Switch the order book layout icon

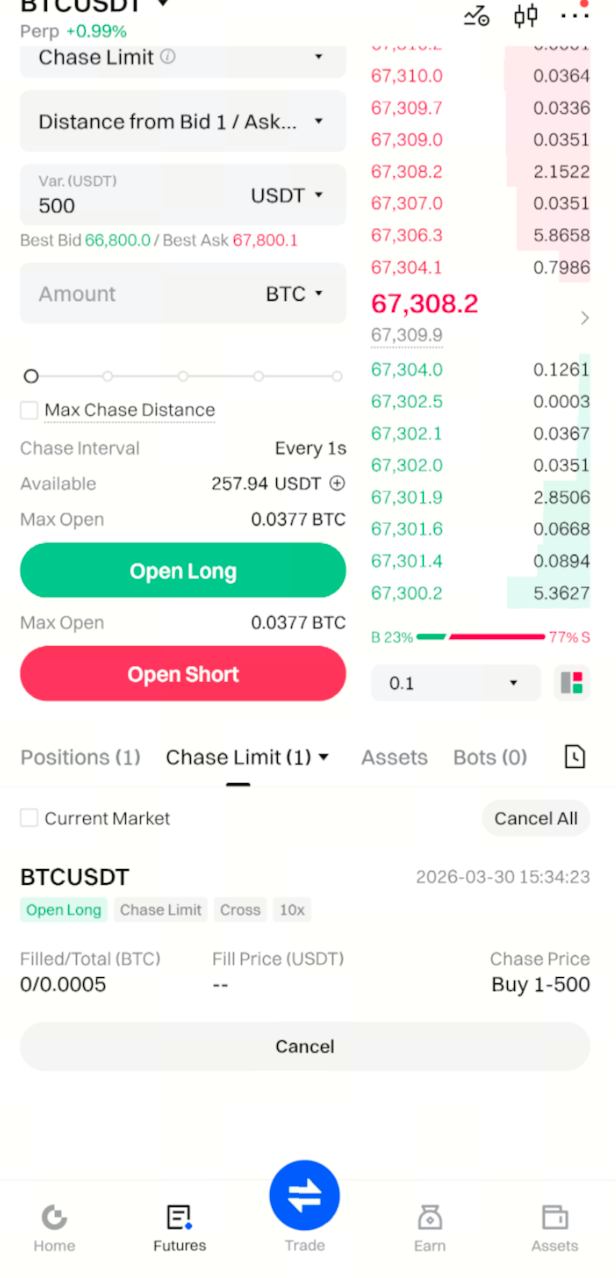point(572,683)
